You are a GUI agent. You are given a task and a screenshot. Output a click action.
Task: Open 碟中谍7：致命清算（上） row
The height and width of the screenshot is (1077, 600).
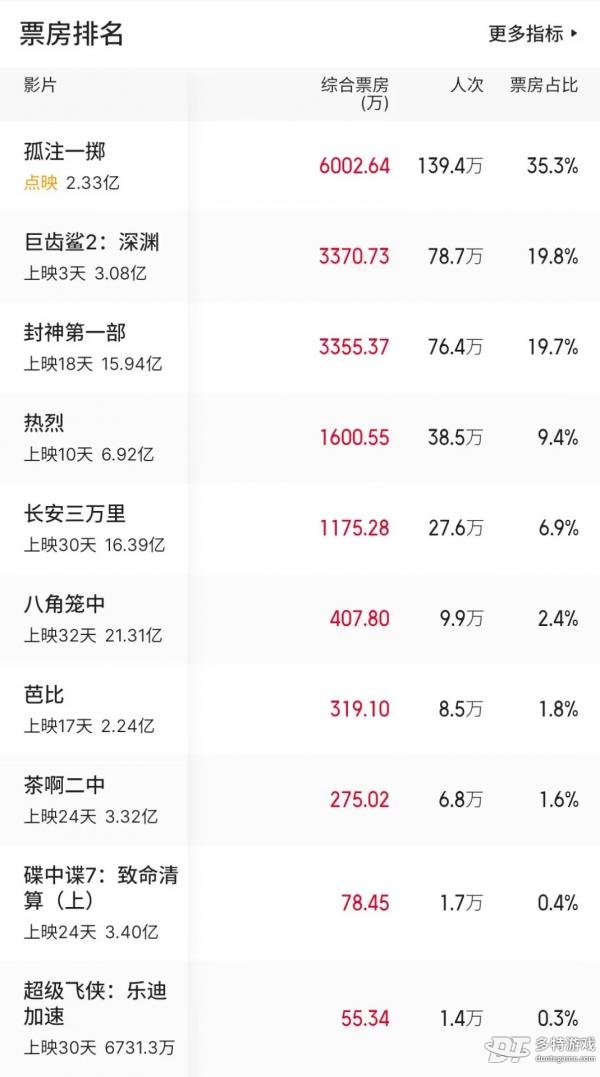[x=300, y=903]
